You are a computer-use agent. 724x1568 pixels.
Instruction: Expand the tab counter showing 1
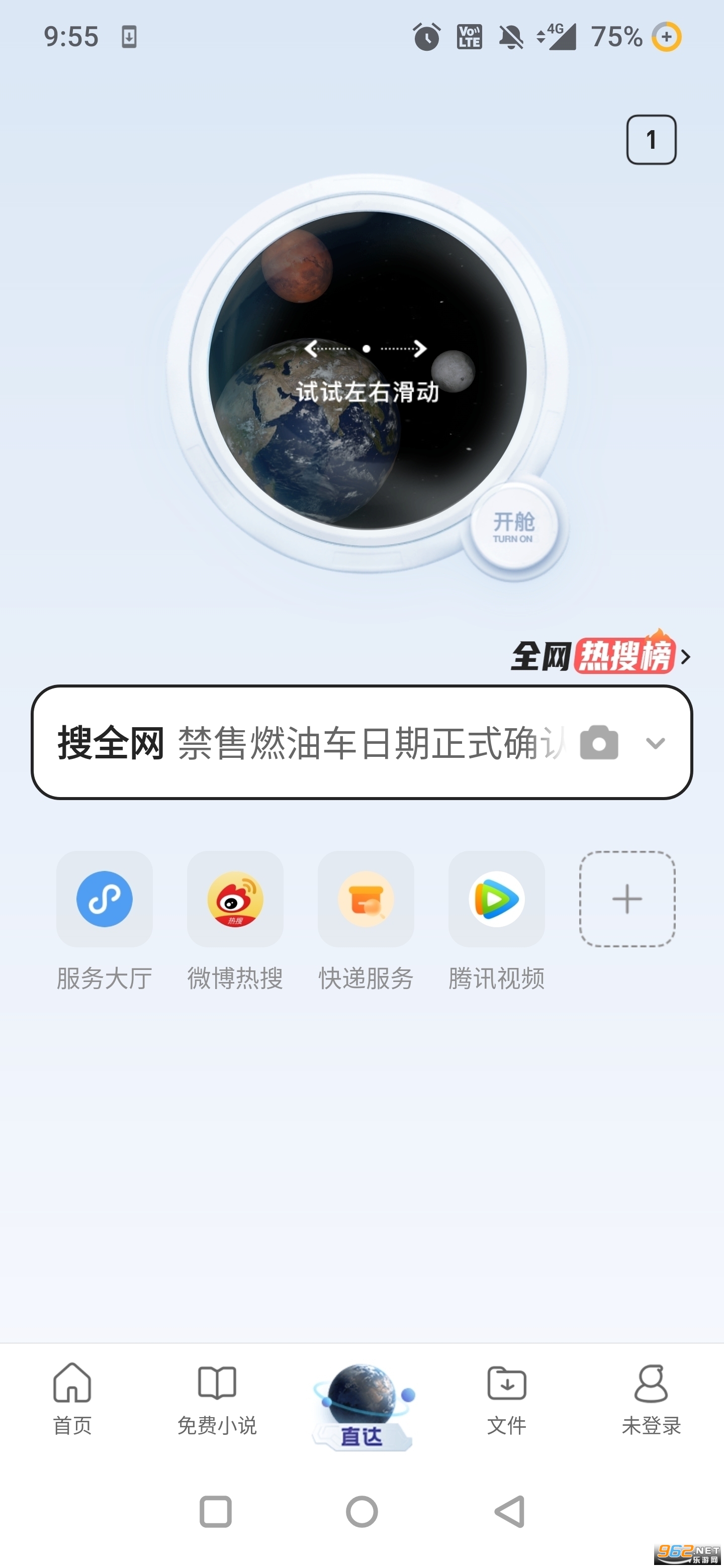pyautogui.click(x=652, y=140)
